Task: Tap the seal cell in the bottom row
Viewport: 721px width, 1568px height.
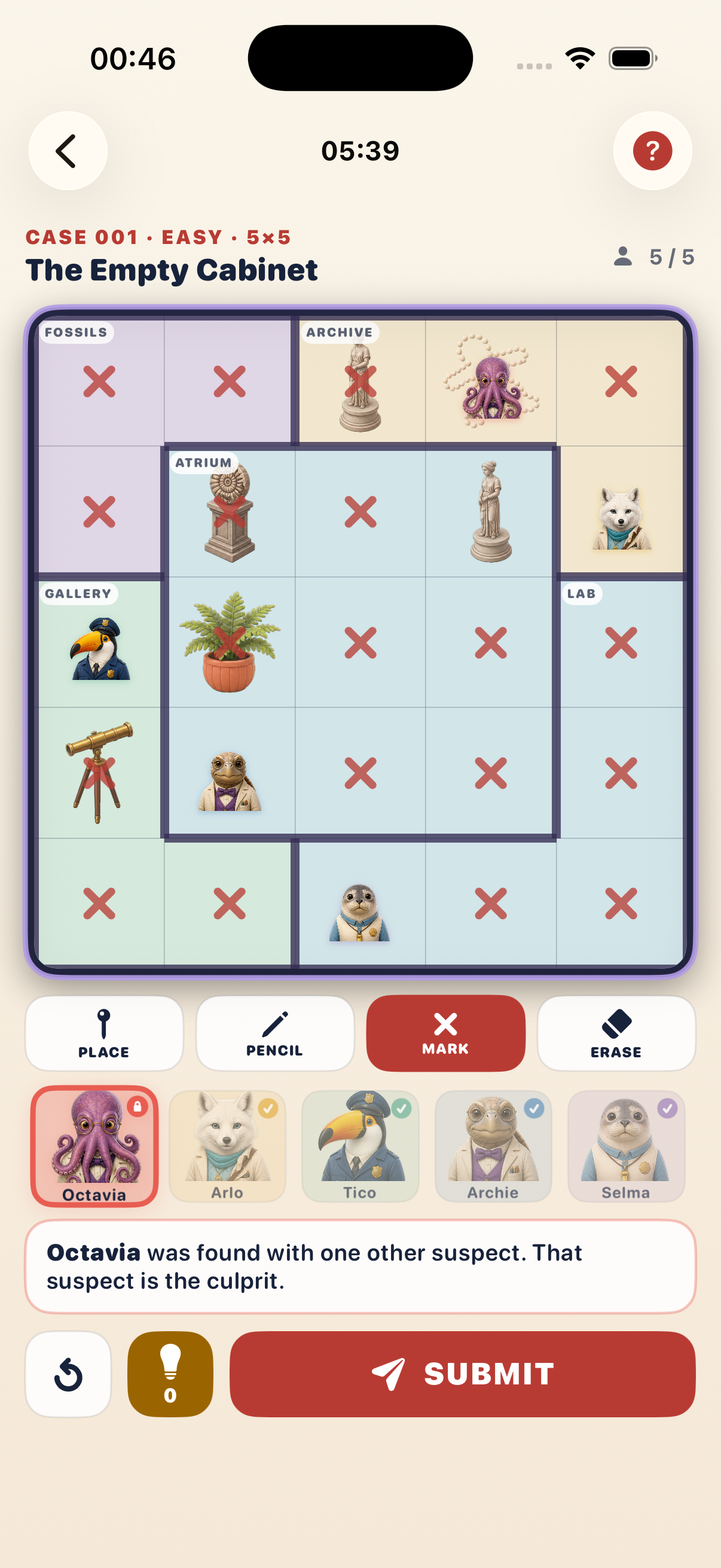Action: tap(360, 903)
